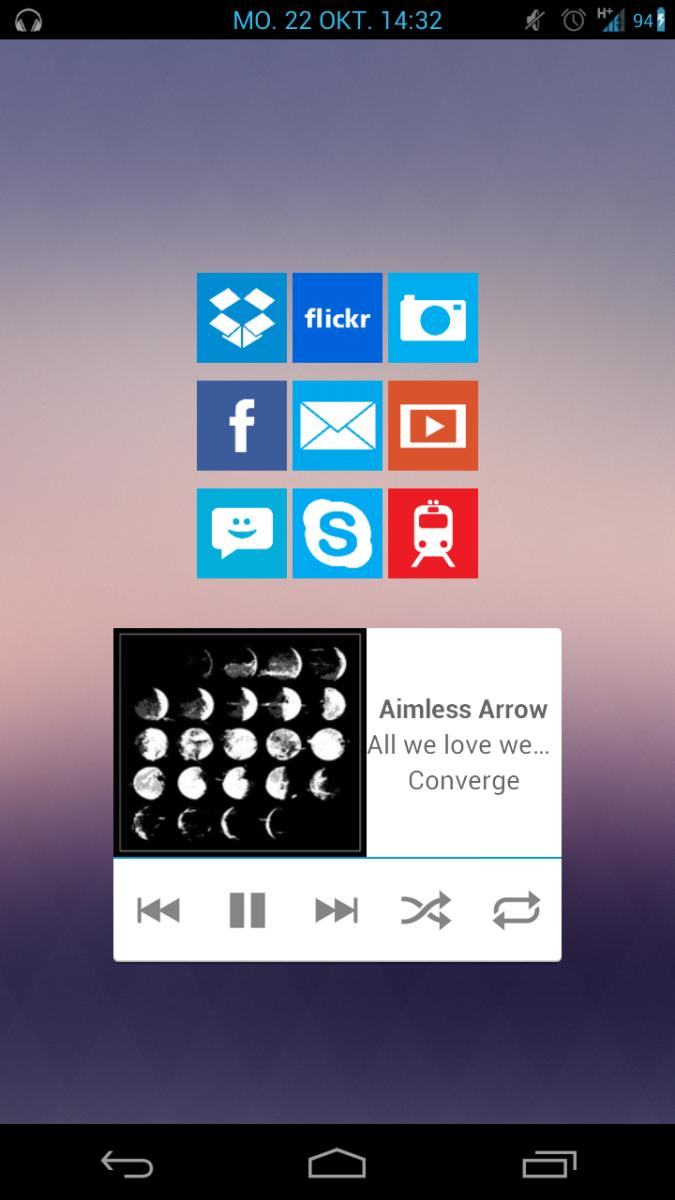Launch Skype from the home screen
The width and height of the screenshot is (675, 1200).
[337, 533]
